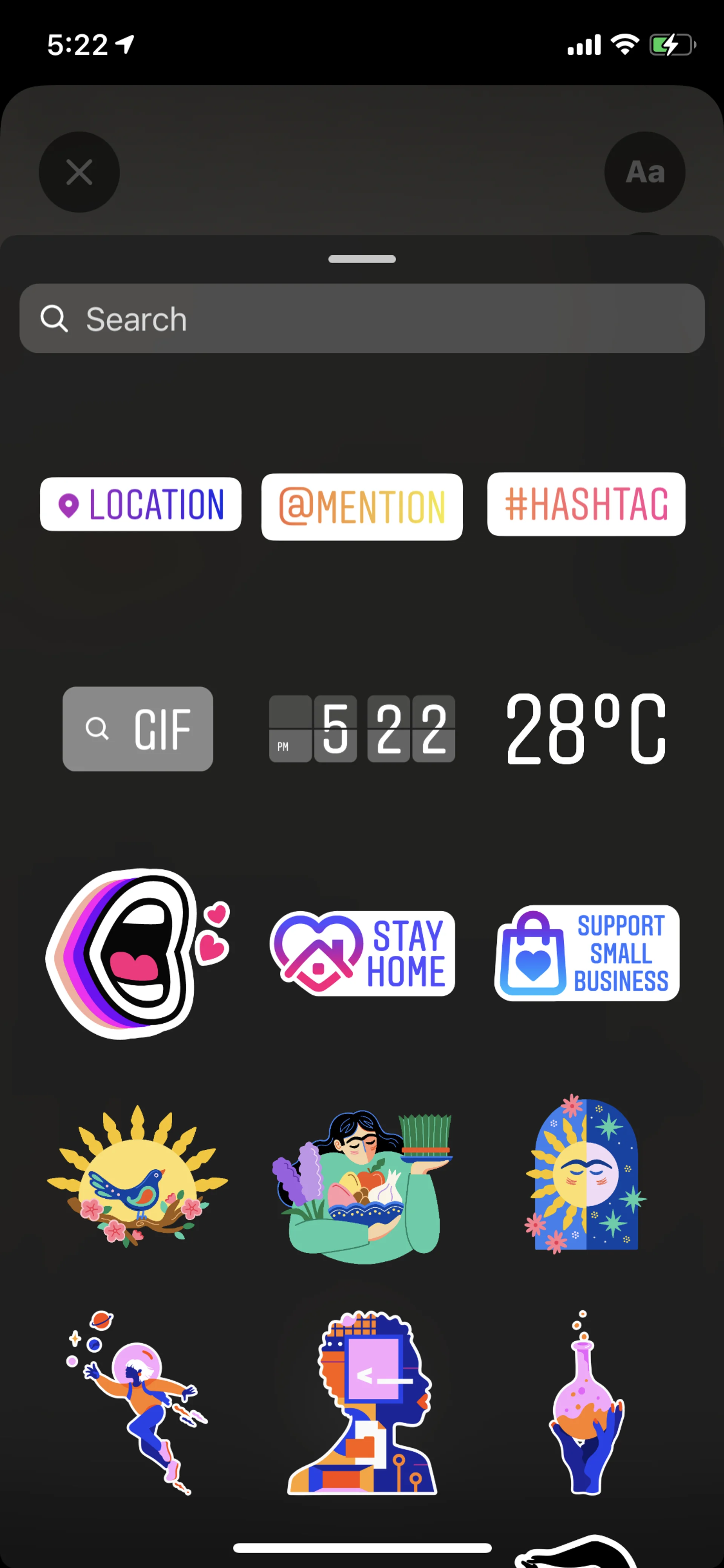
Task: Add the Support Small Business sticker
Action: pos(586,953)
